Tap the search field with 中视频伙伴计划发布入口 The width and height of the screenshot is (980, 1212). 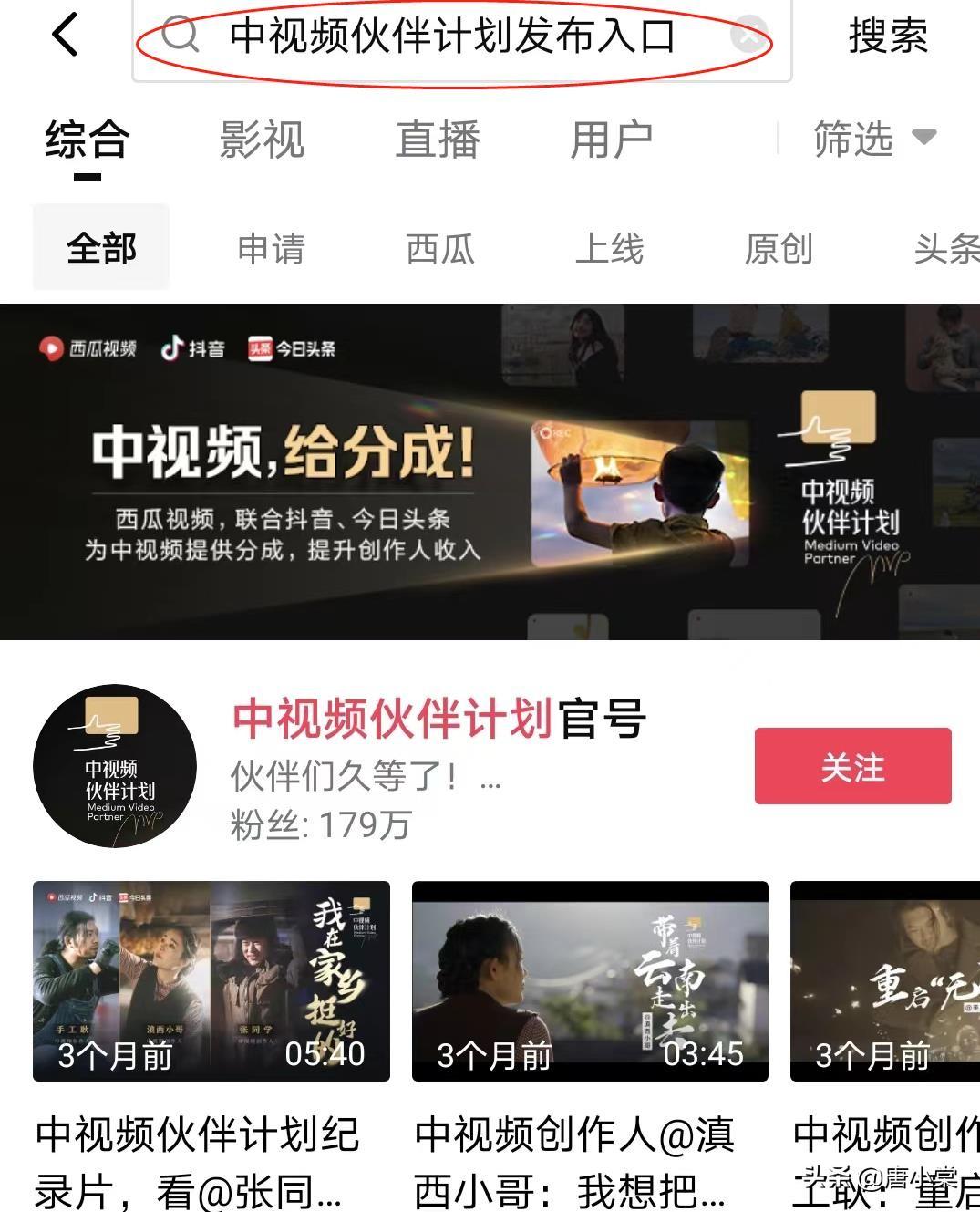(x=451, y=38)
